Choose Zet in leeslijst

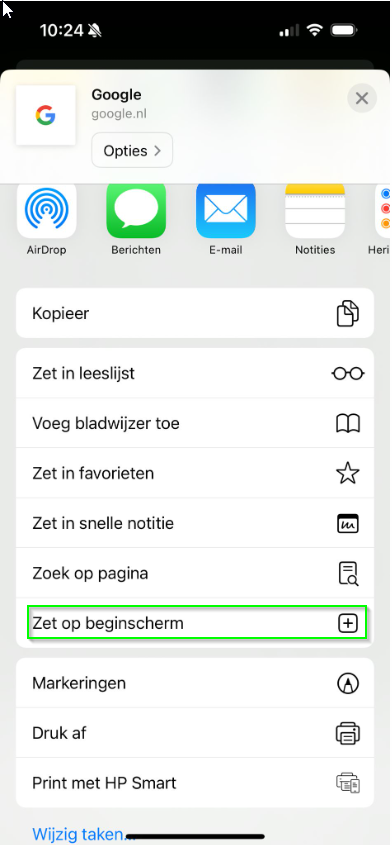pos(195,373)
